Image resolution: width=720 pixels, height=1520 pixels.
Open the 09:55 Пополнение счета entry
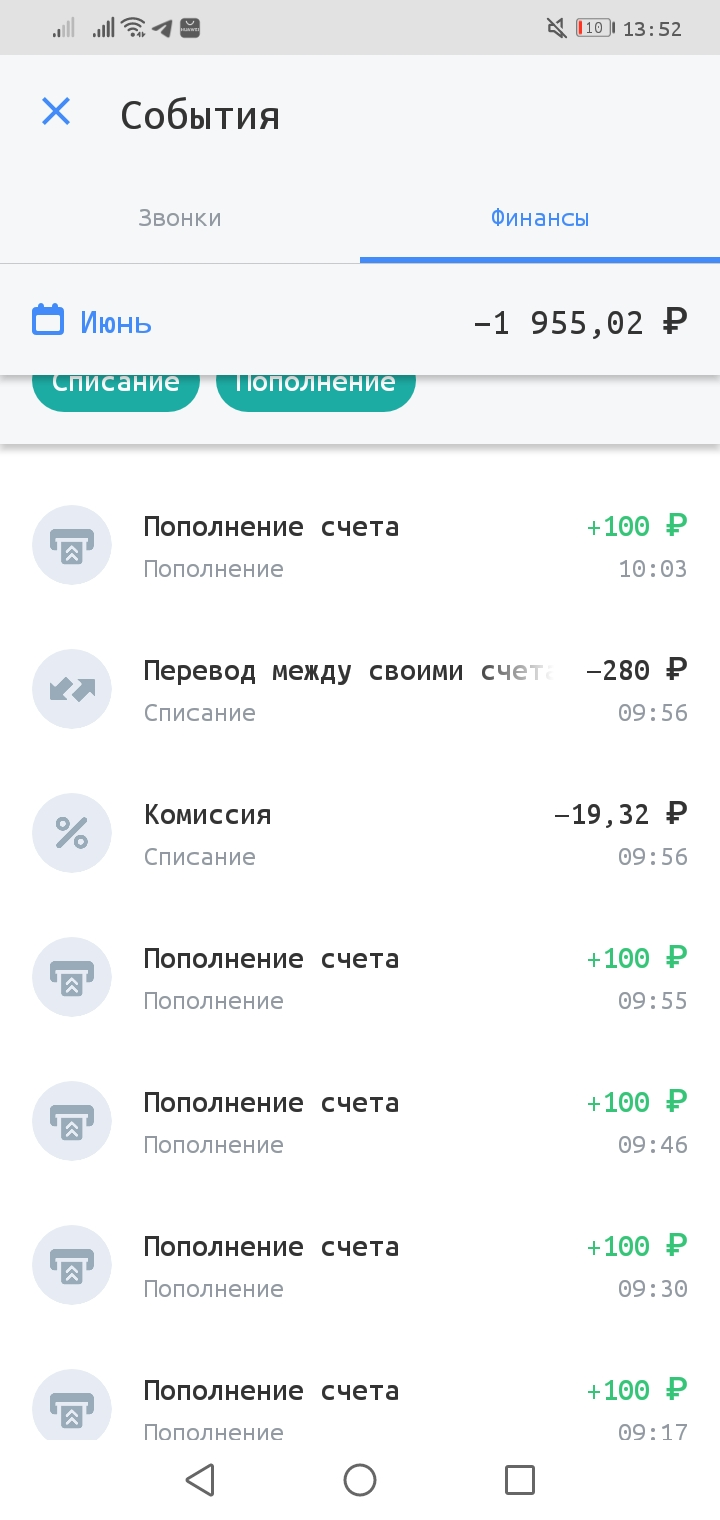[360, 978]
